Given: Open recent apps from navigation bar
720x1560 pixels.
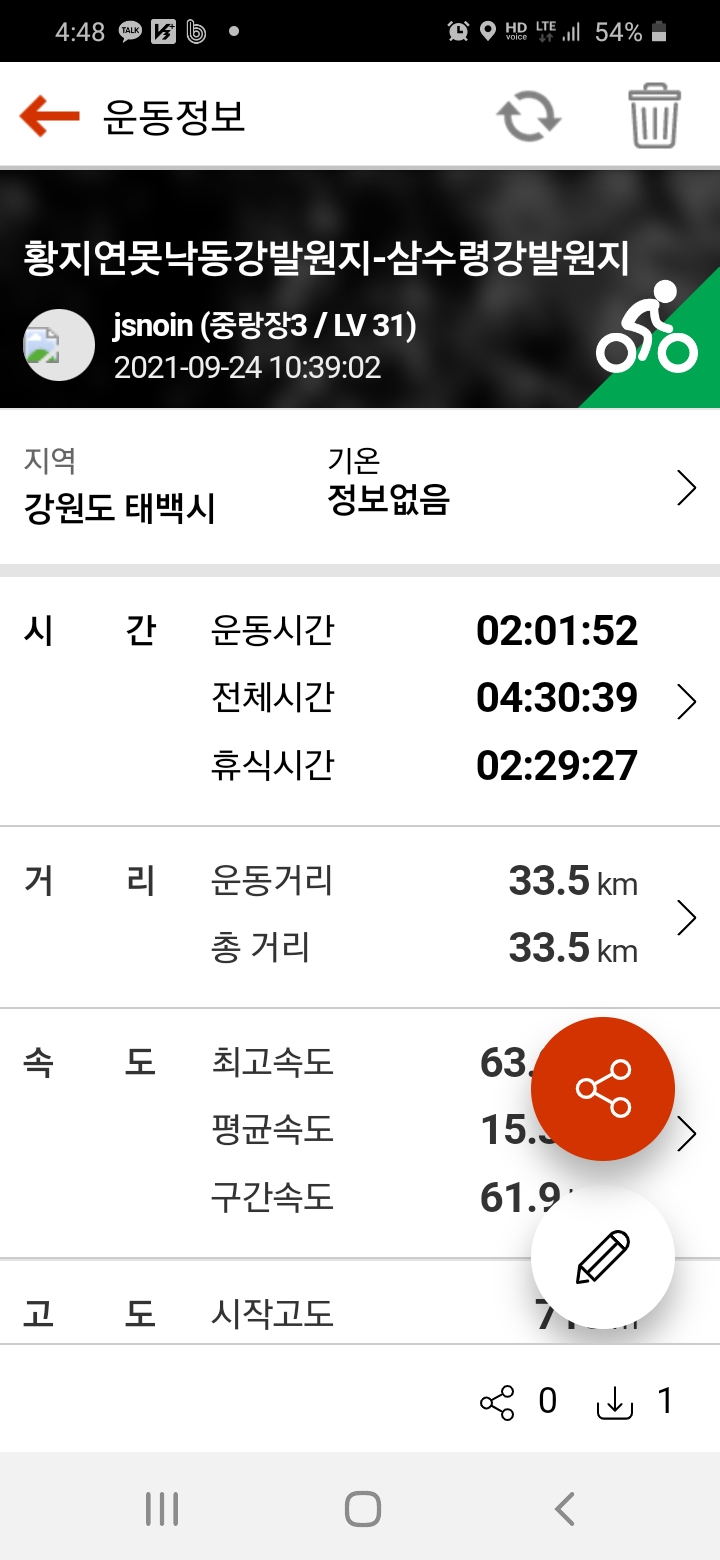Looking at the screenshot, I should [x=162, y=1509].
